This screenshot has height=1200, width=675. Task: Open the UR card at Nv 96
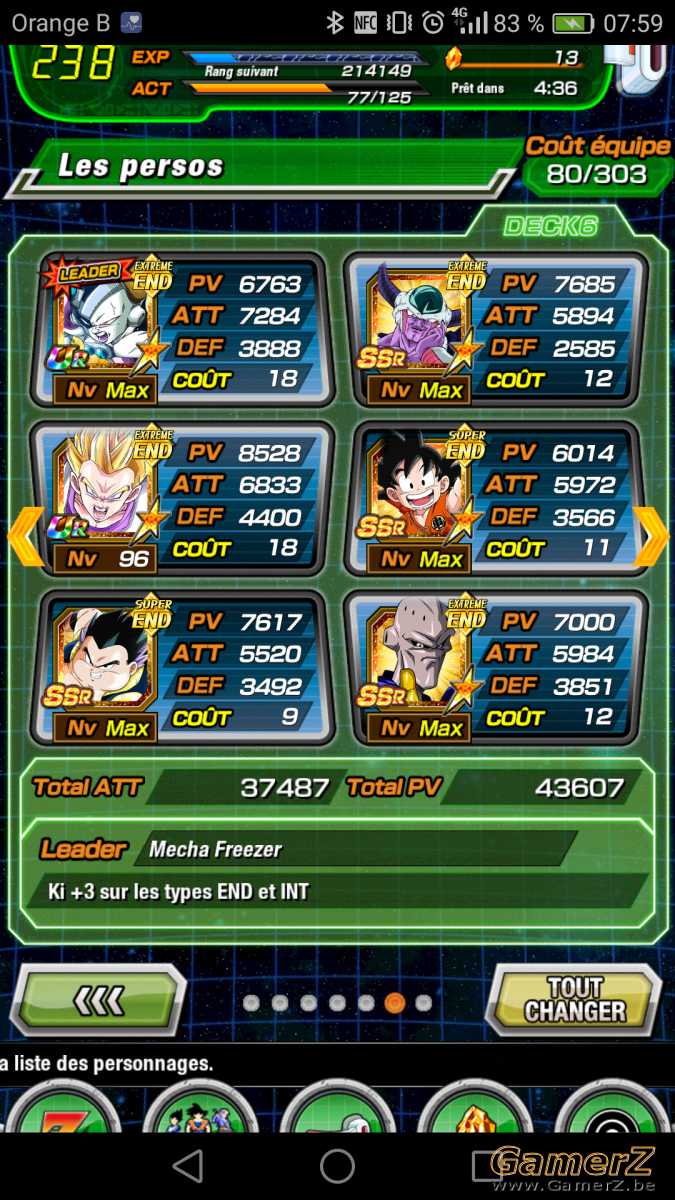(x=181, y=499)
